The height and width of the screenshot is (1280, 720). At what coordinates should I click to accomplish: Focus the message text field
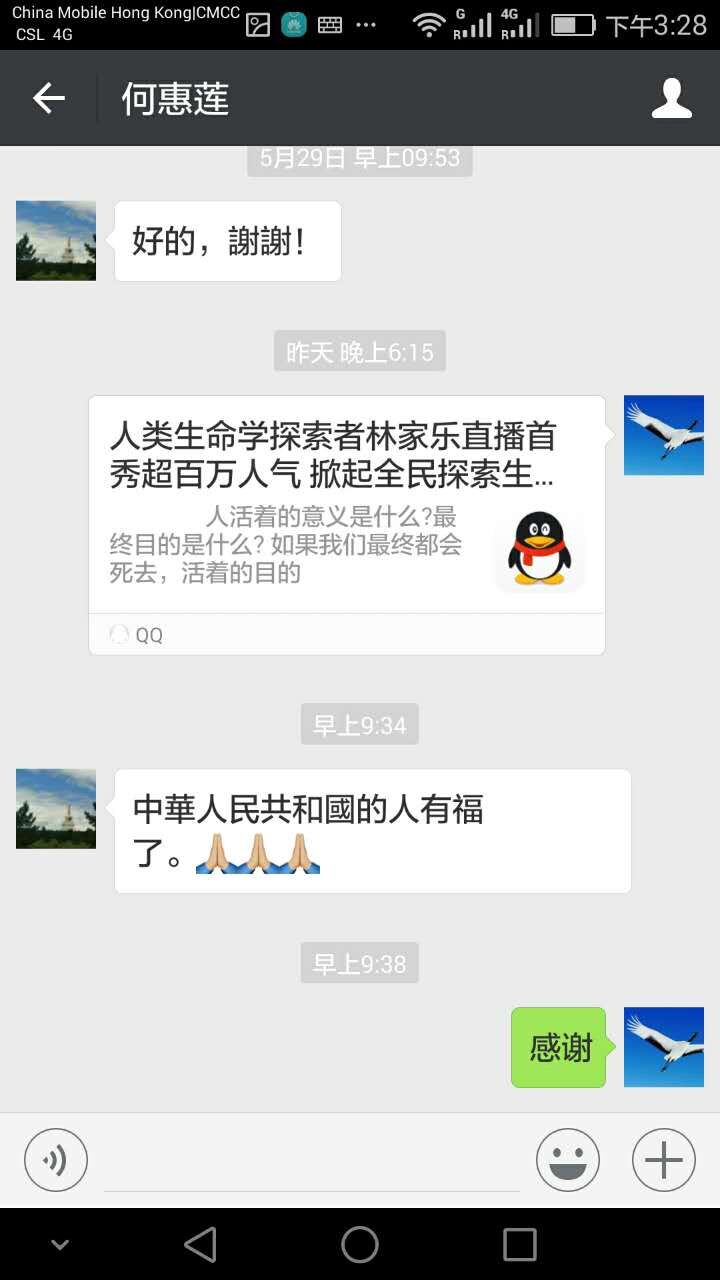pyautogui.click(x=312, y=1162)
